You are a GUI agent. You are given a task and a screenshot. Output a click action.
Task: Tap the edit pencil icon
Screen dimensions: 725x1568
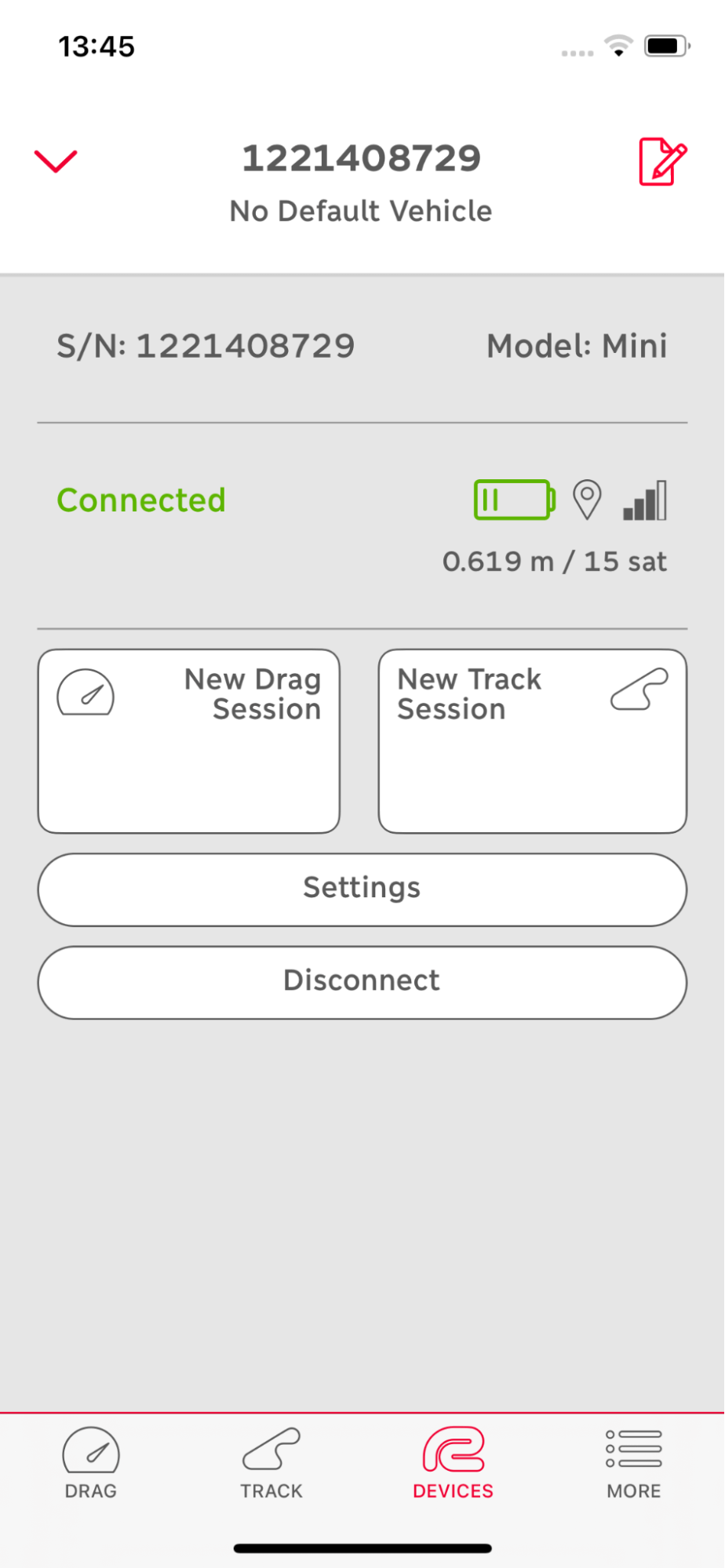(663, 162)
